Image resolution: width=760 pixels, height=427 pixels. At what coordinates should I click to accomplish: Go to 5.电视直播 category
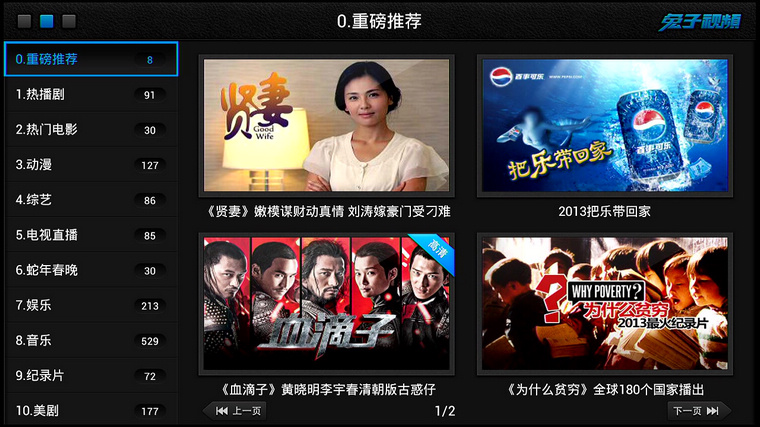point(90,235)
